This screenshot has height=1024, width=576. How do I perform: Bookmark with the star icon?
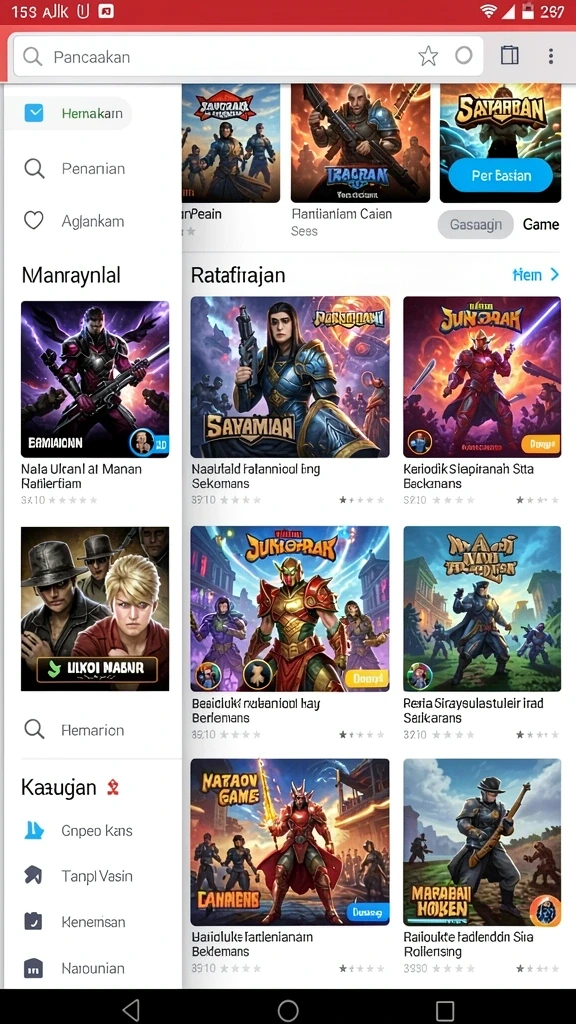(x=428, y=56)
